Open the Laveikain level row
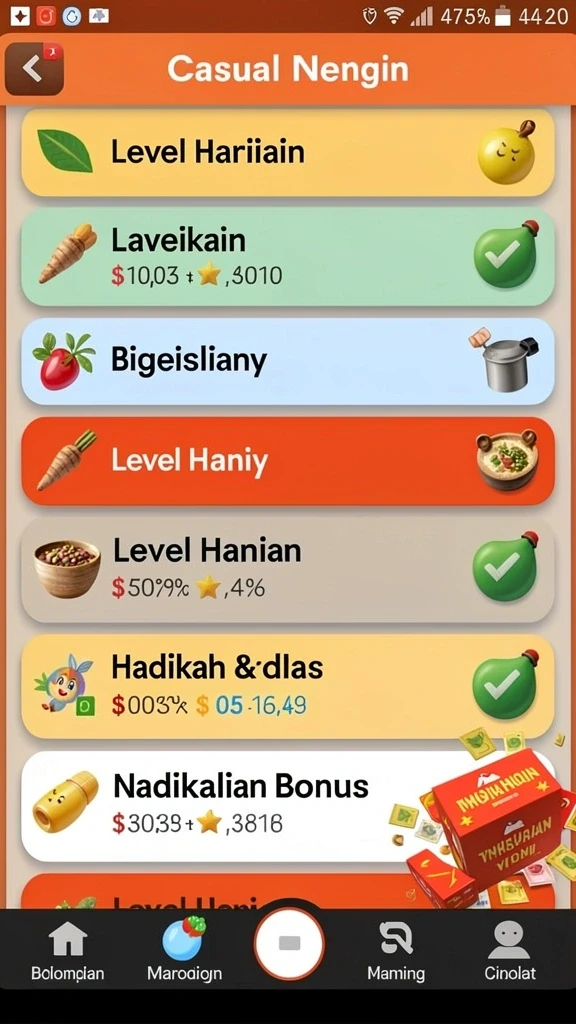The height and width of the screenshot is (1024, 576). [x=288, y=257]
